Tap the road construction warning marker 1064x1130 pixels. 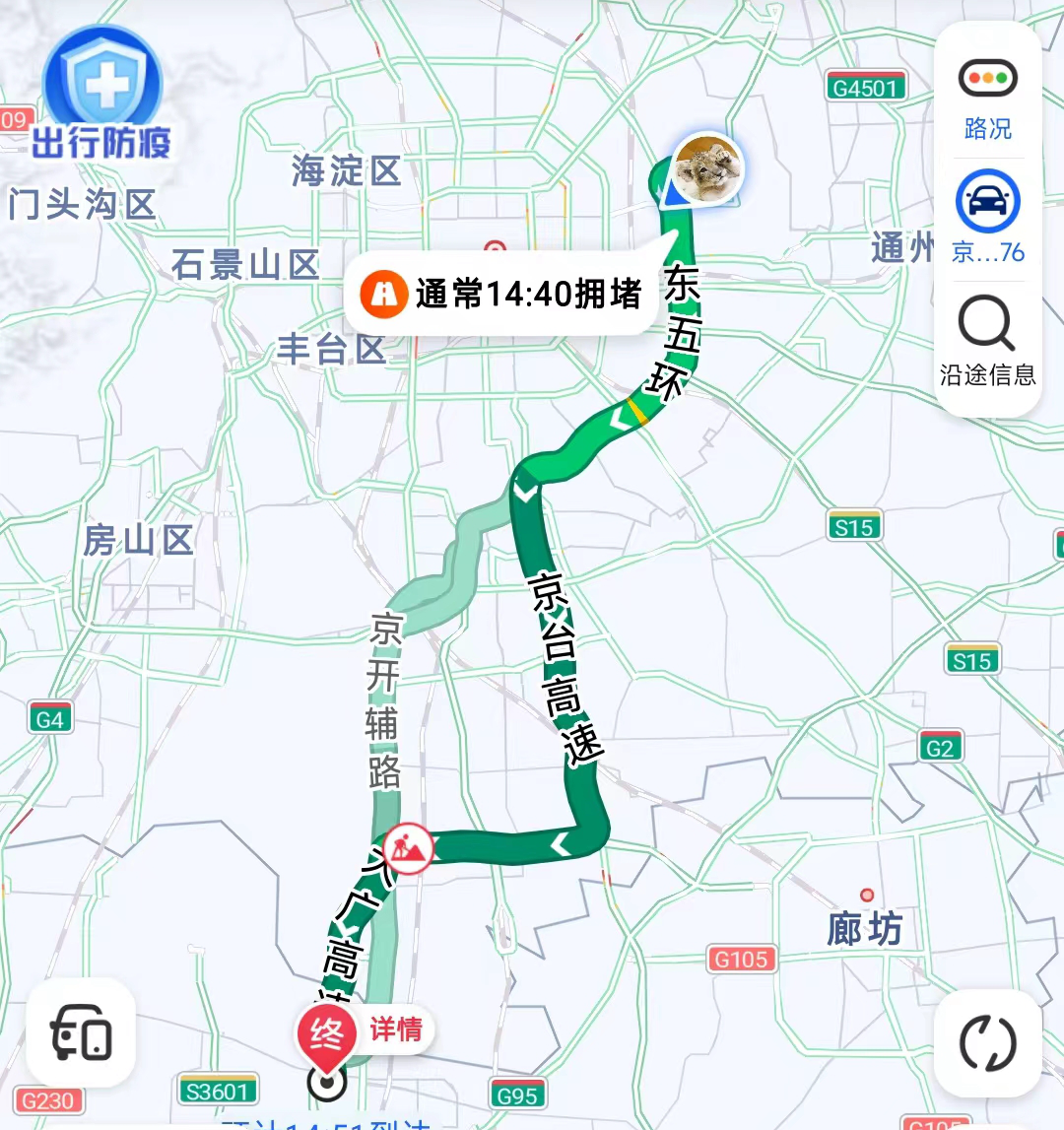click(408, 846)
